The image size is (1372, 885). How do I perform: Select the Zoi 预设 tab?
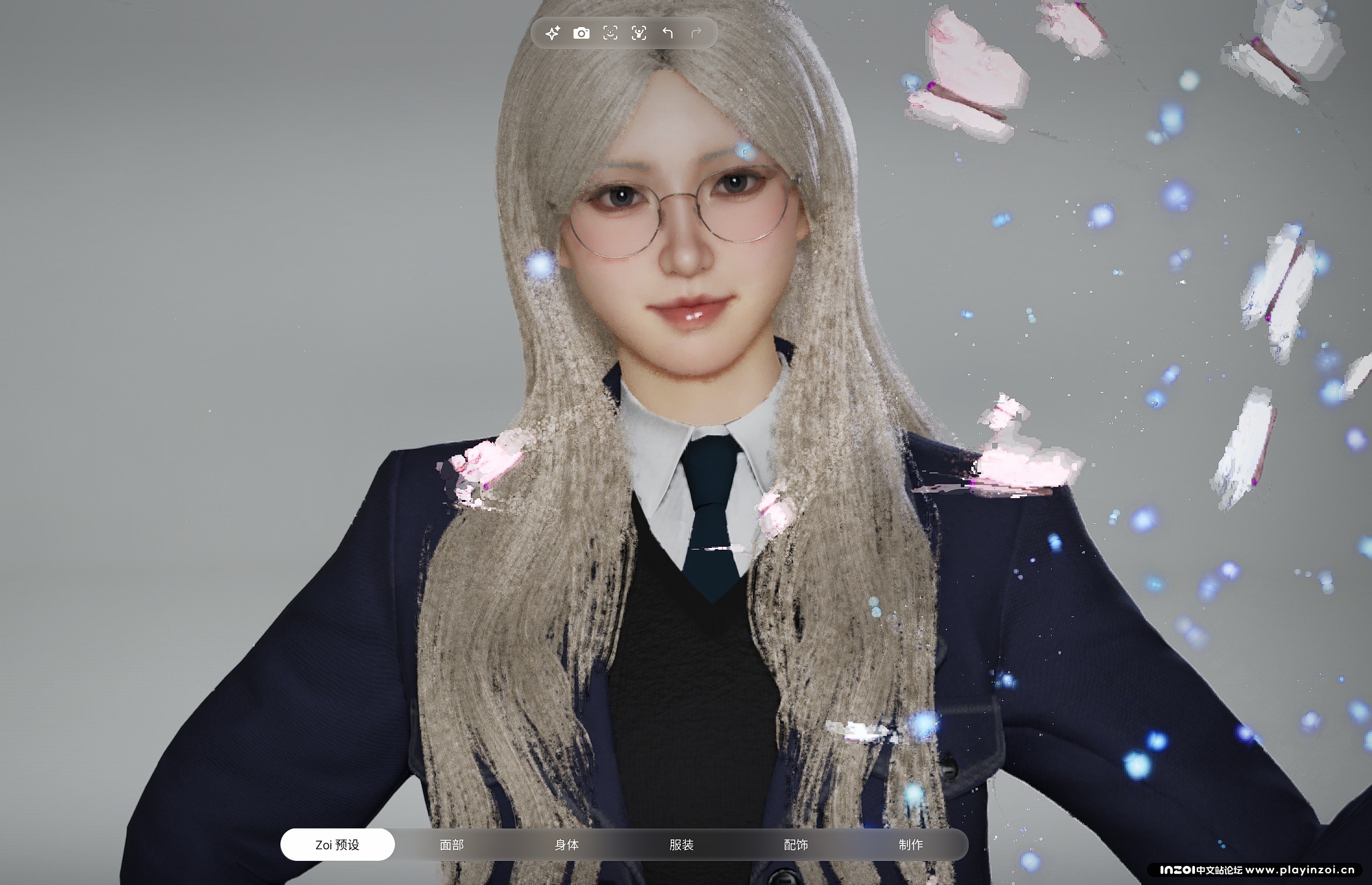337,844
